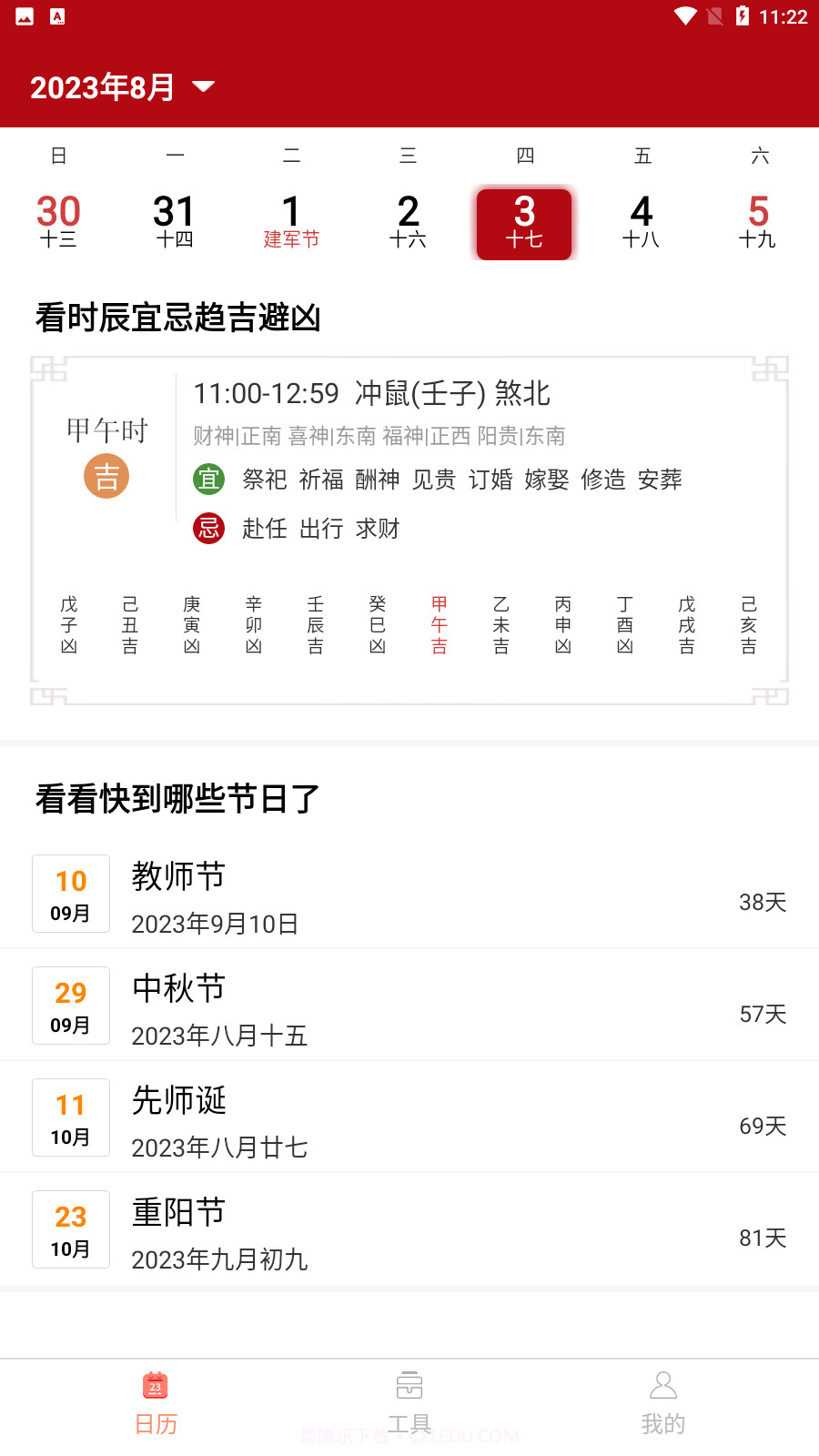
Task: Expand the 重阳节 festival entry
Action: 409,1229
